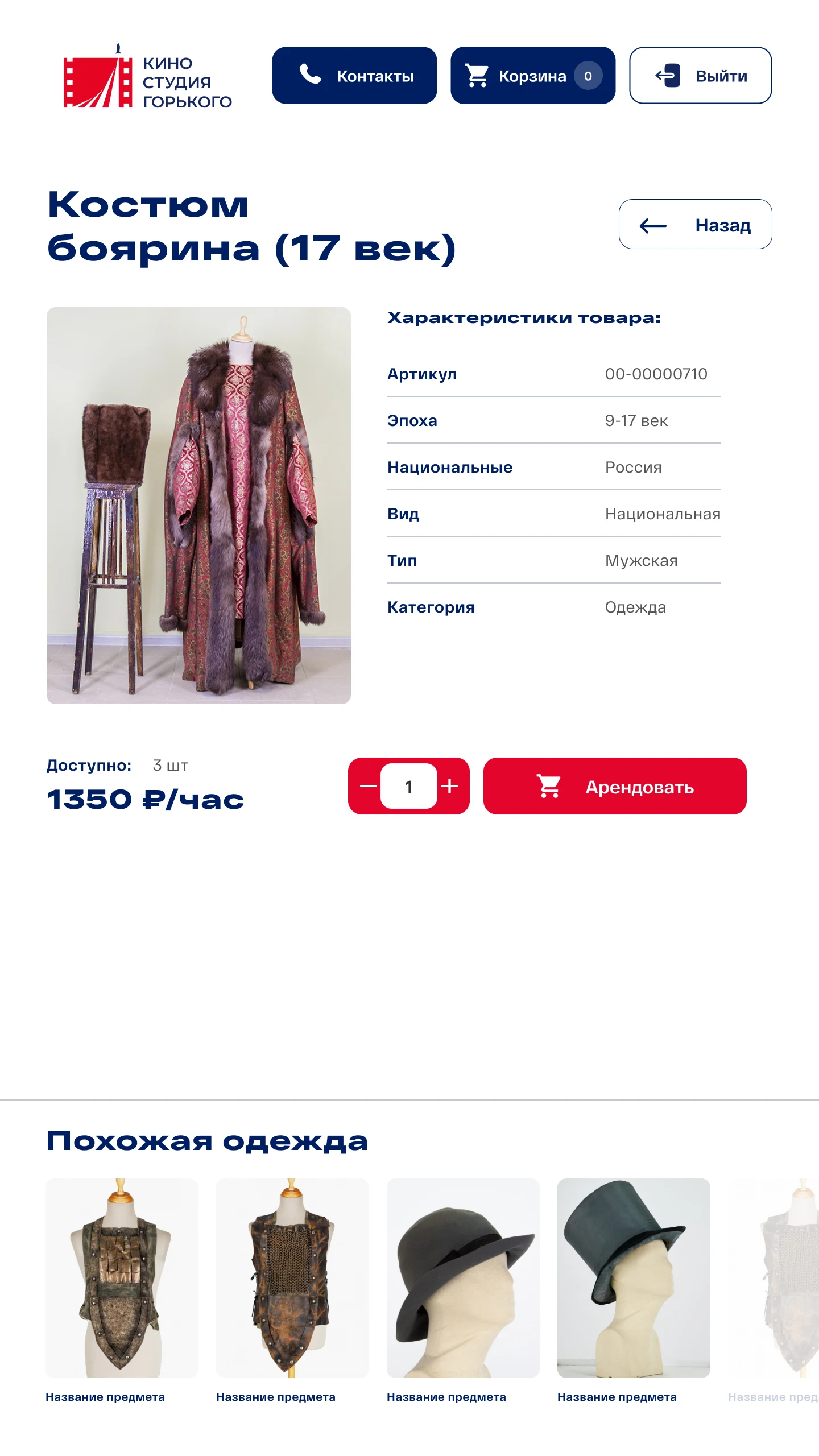Open the Корзина cart
Image resolution: width=819 pixels, height=1456 pixels.
pos(533,75)
